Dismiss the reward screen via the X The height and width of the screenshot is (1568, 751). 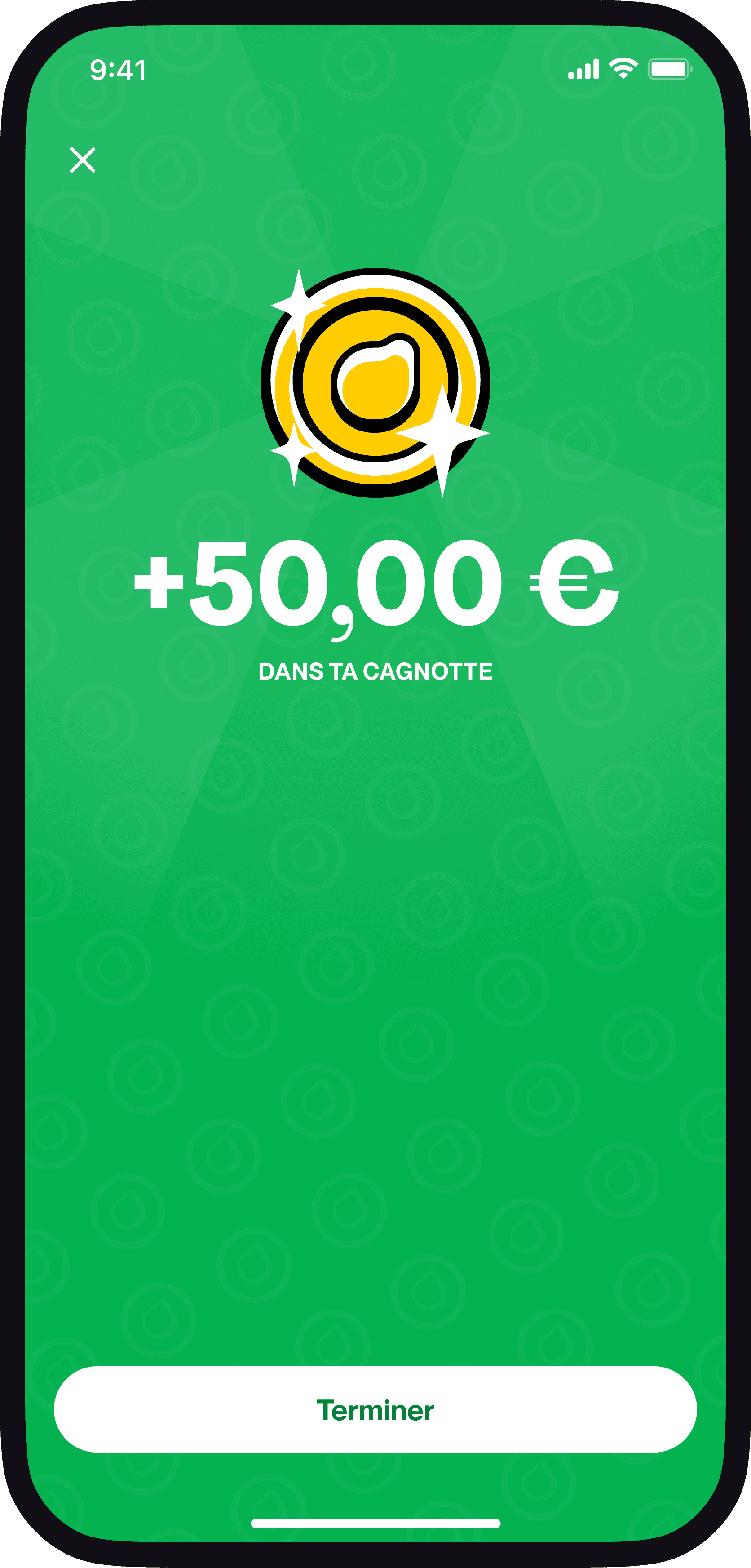coord(84,160)
